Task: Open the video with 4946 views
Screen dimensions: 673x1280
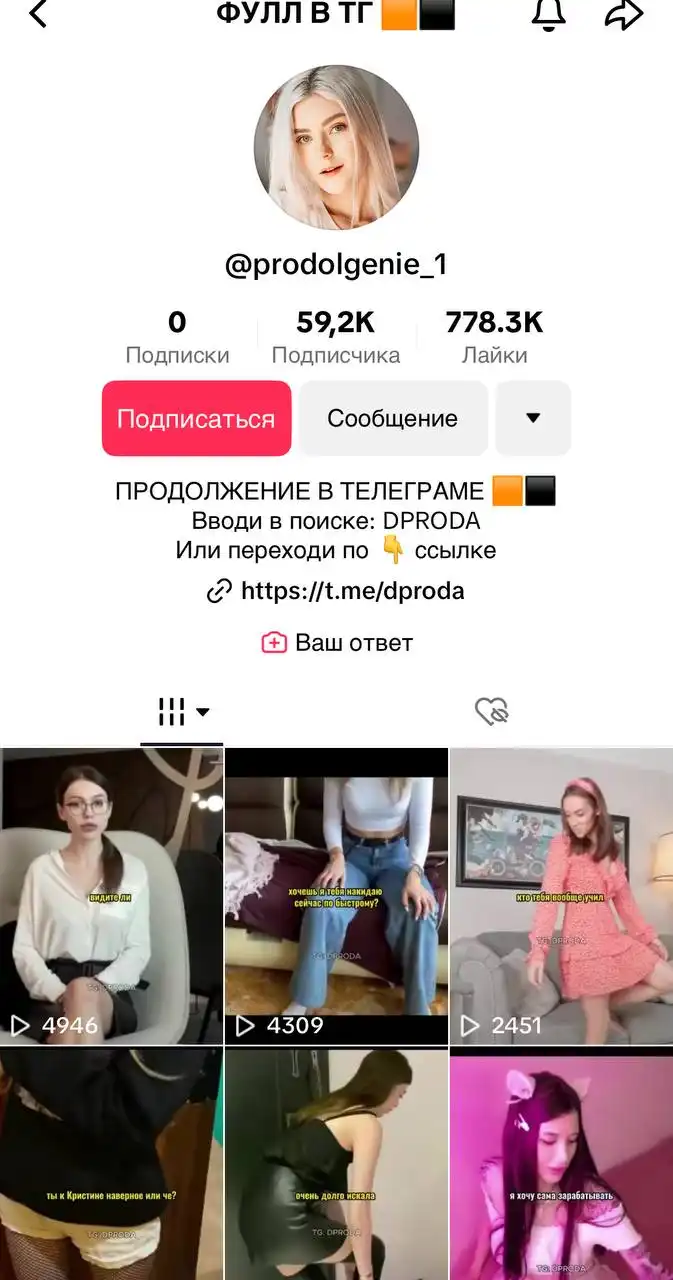Action: click(x=111, y=896)
